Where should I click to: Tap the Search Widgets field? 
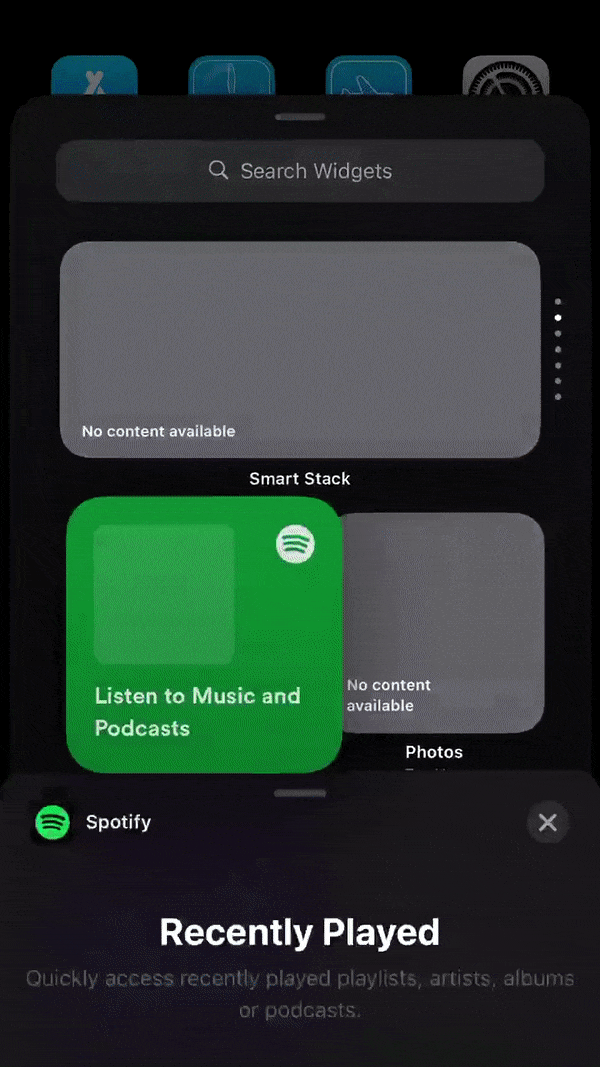[300, 171]
